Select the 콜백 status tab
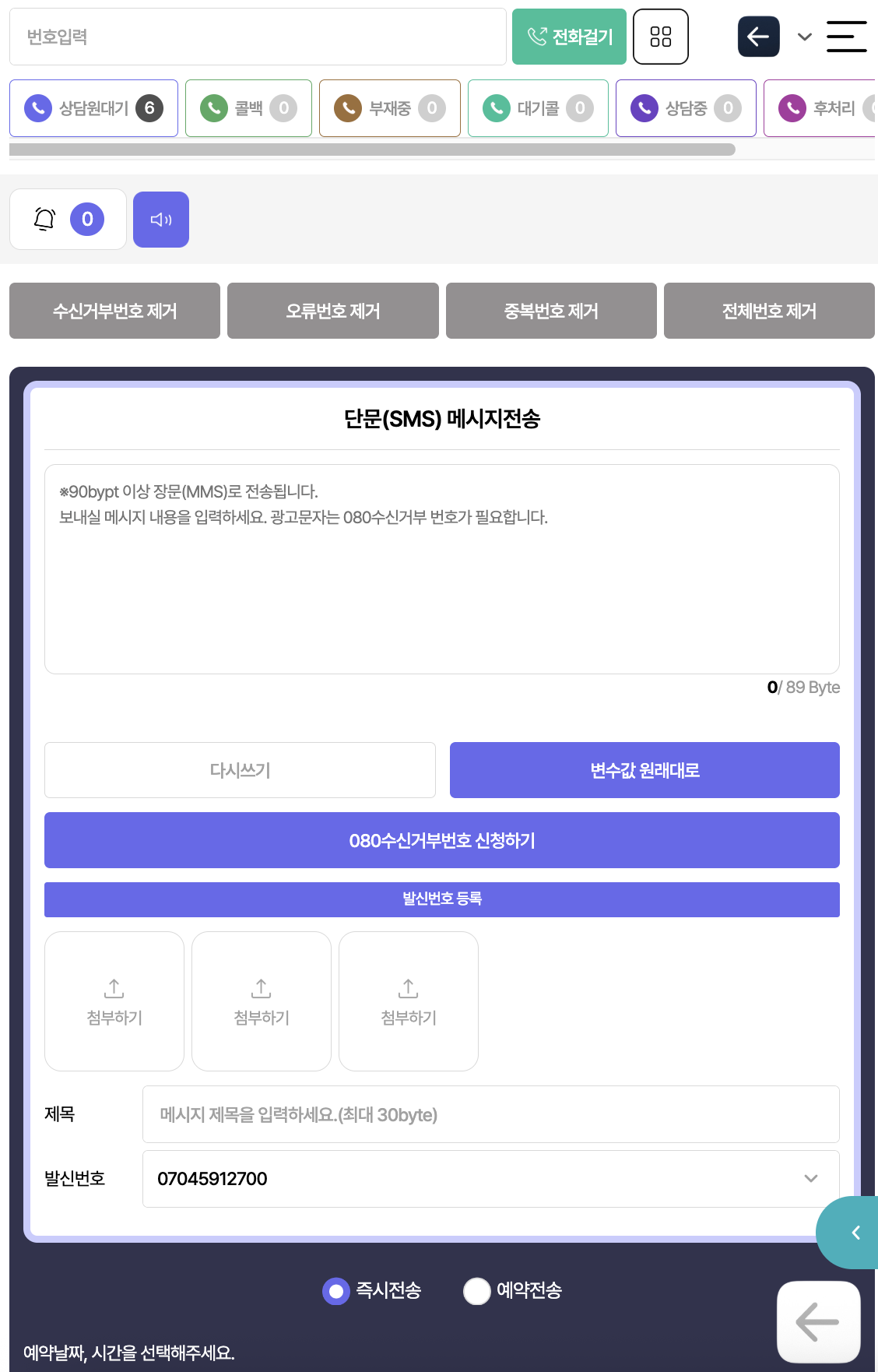This screenshot has width=878, height=1372. click(x=248, y=108)
